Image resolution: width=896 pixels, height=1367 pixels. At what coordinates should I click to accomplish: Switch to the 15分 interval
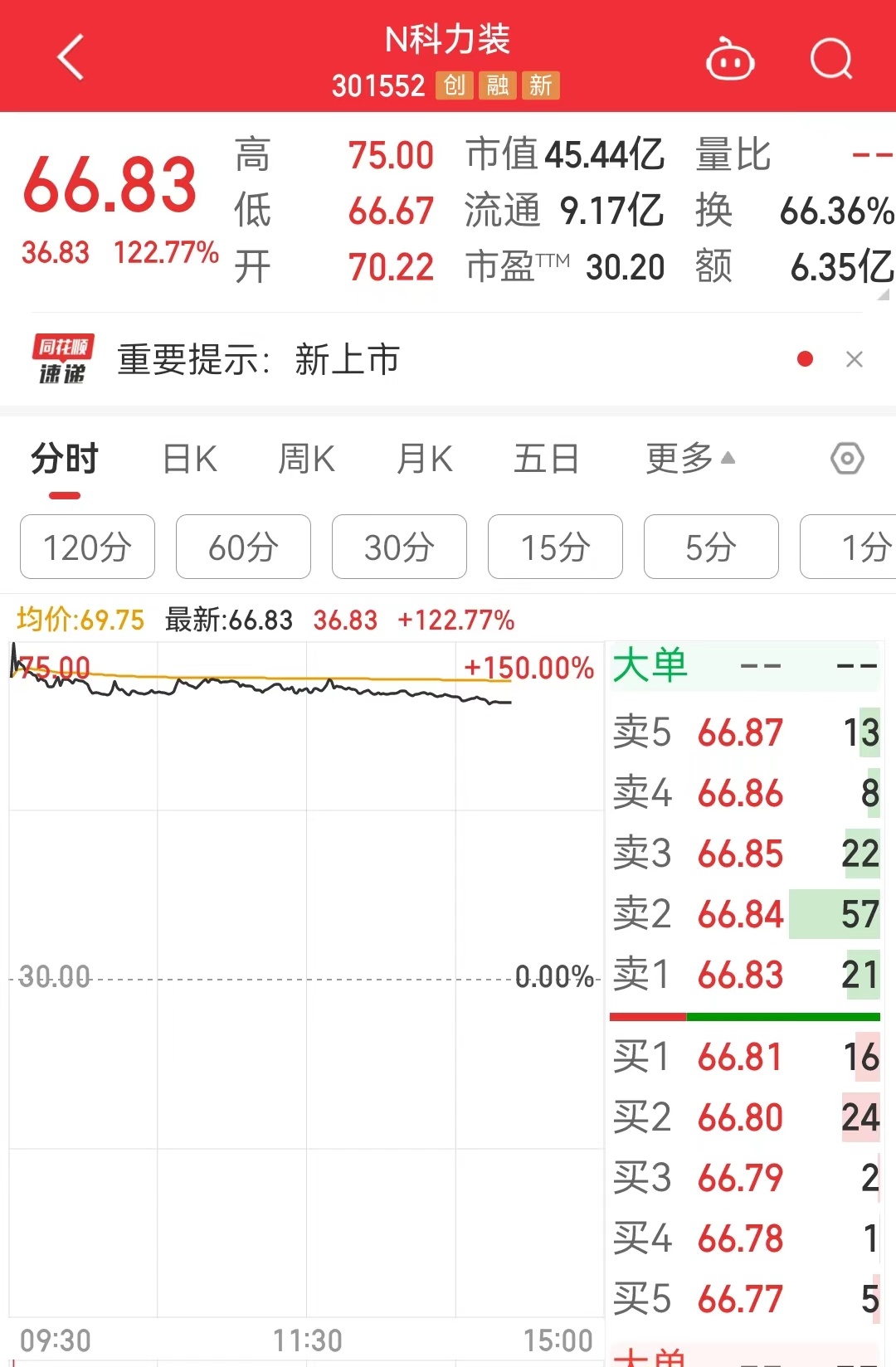coord(555,547)
